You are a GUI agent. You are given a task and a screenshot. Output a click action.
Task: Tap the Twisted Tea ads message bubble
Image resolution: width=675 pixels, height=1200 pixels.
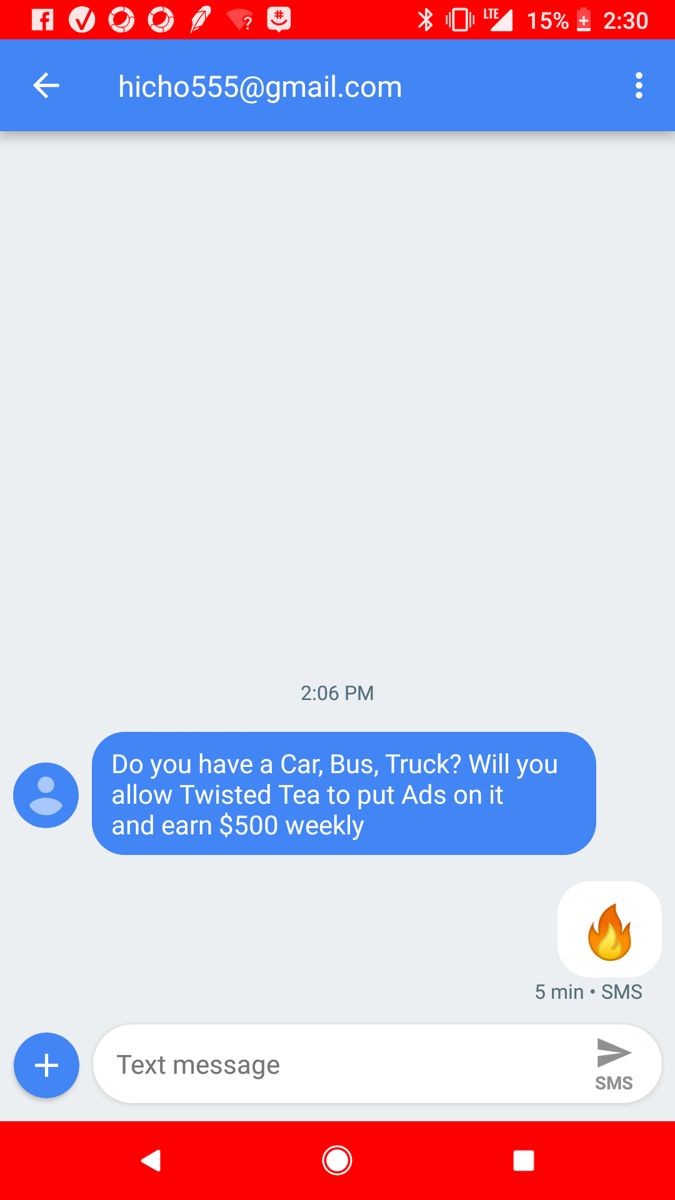(x=344, y=794)
